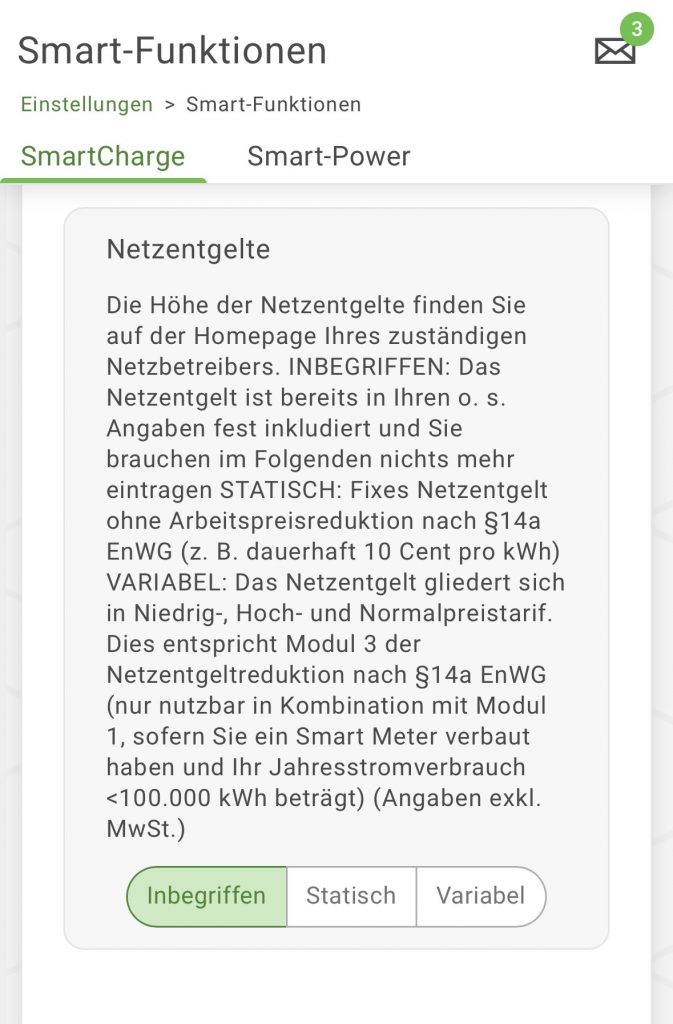This screenshot has height=1024, width=673.
Task: Set Netzentgelte to Variabel
Action: click(x=480, y=896)
